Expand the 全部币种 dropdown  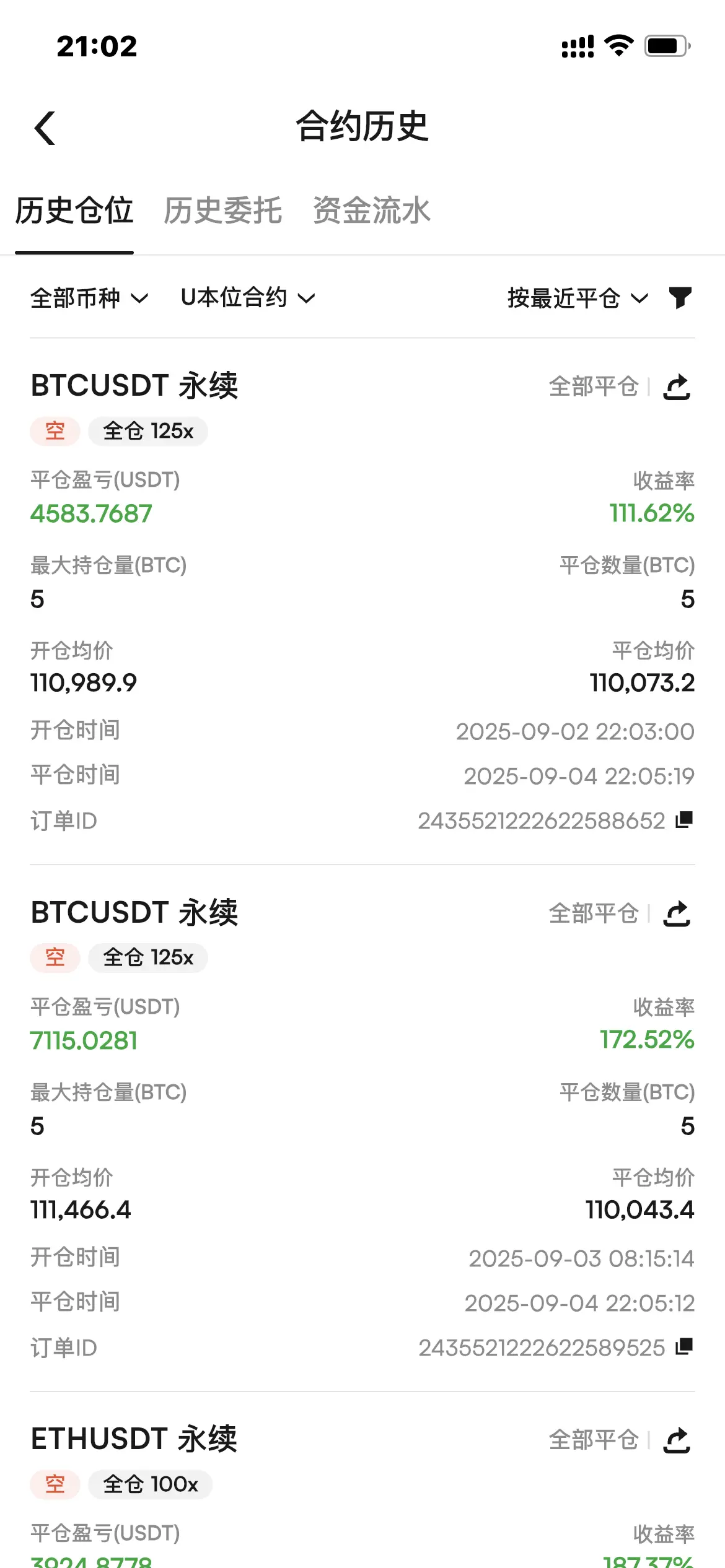89,298
